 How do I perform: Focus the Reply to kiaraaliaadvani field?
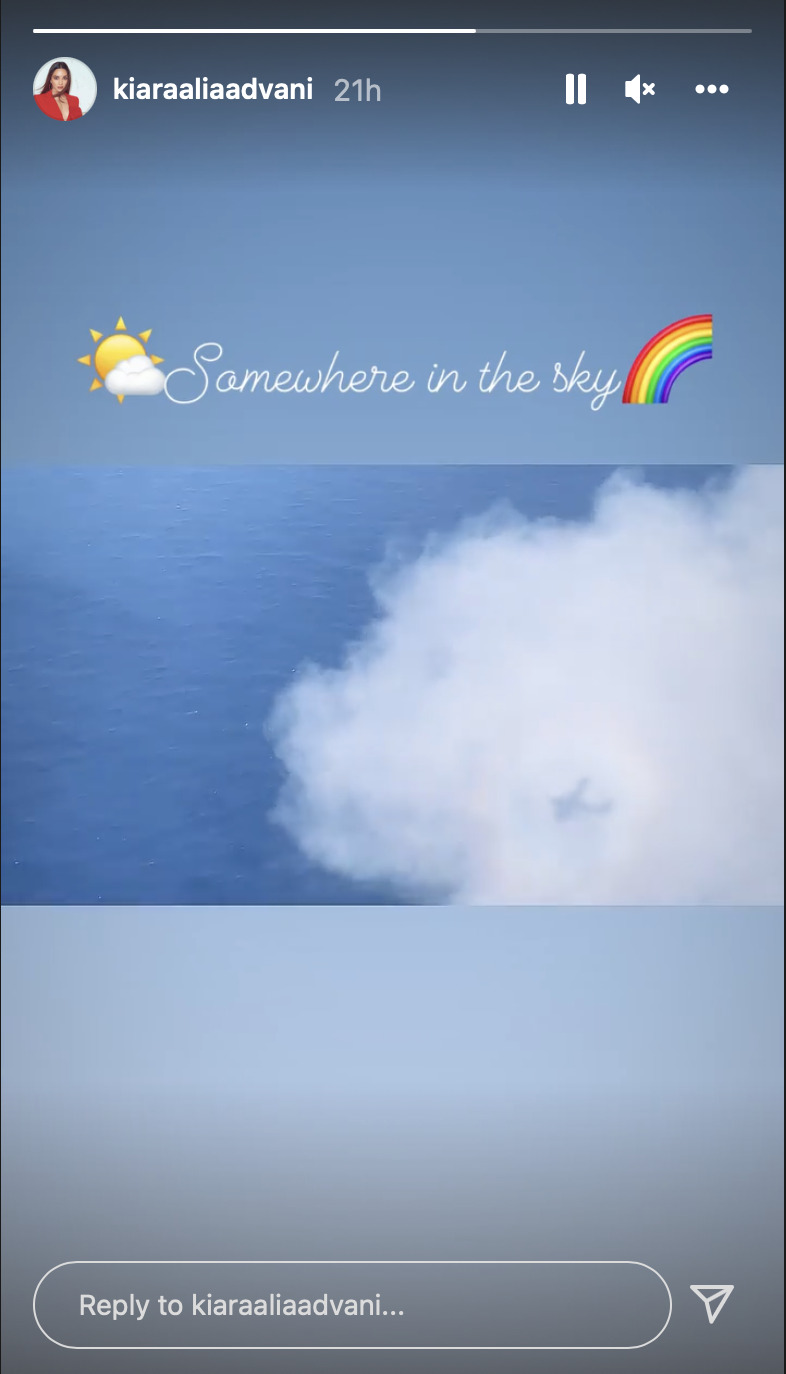tap(352, 1305)
